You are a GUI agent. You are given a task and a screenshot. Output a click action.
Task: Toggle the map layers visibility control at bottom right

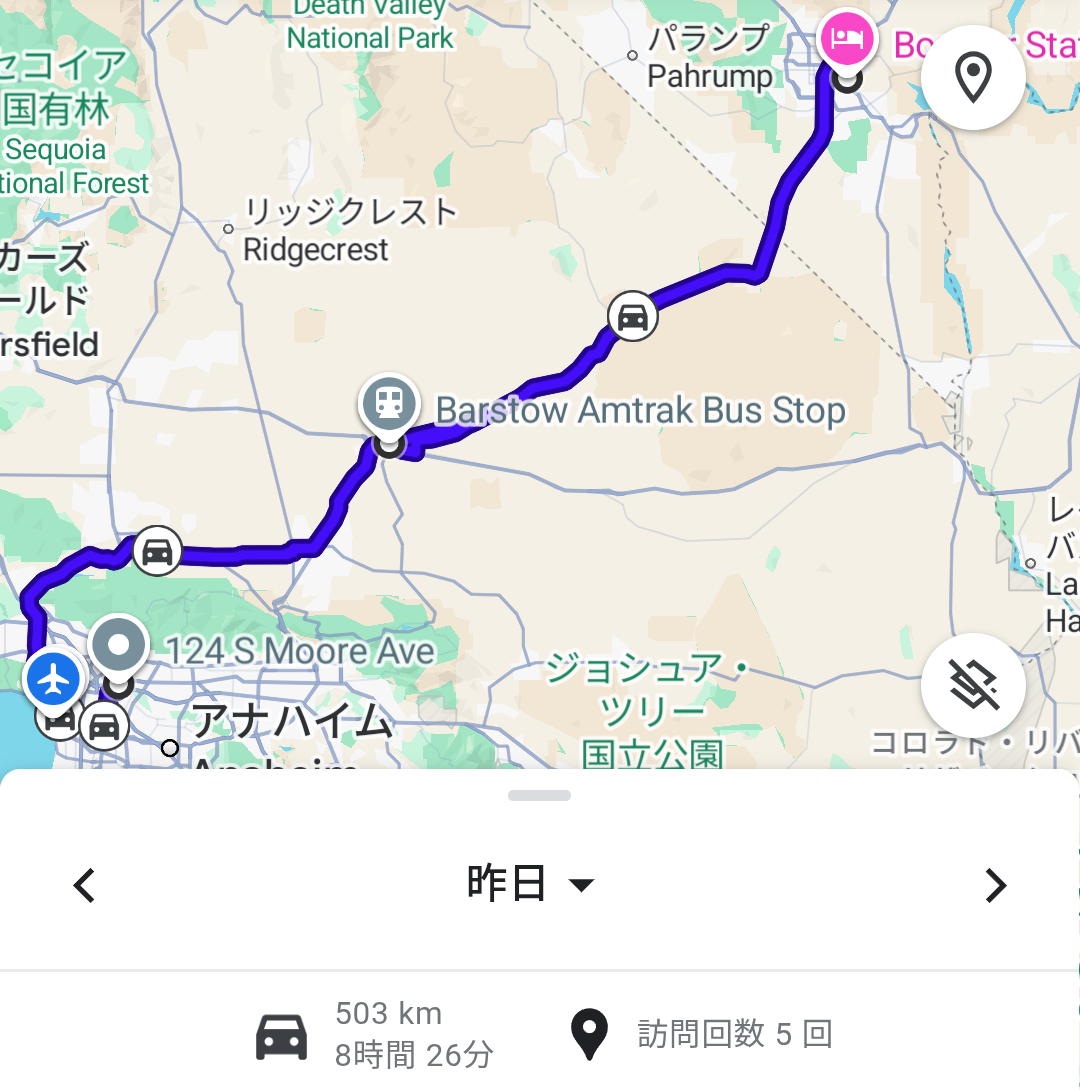click(973, 686)
